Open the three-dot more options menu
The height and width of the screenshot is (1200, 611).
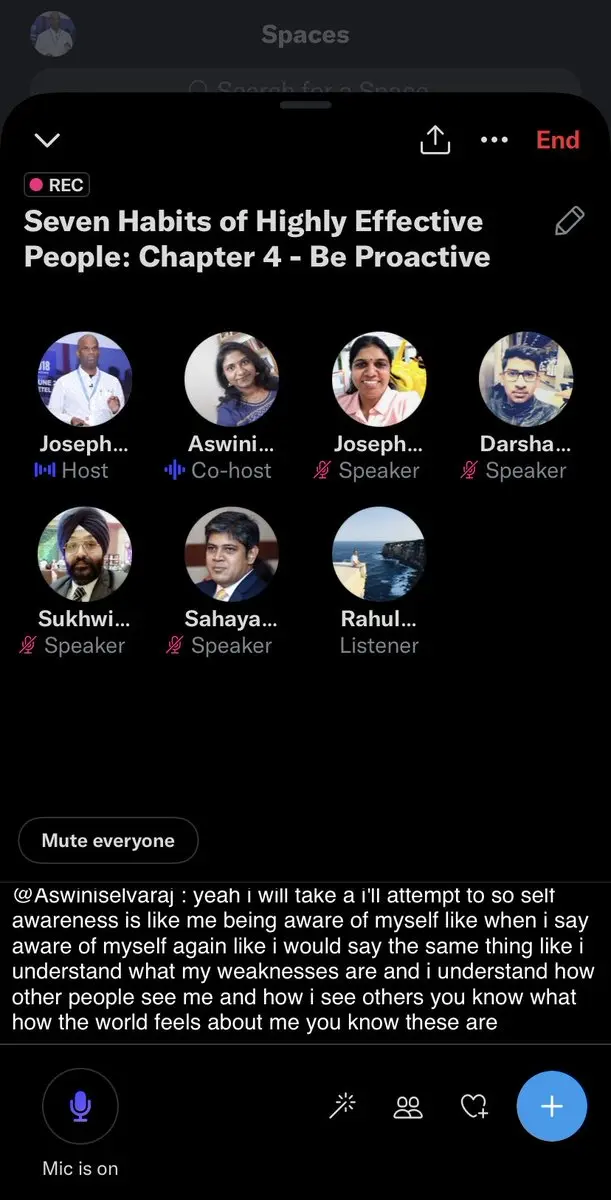tap(494, 140)
